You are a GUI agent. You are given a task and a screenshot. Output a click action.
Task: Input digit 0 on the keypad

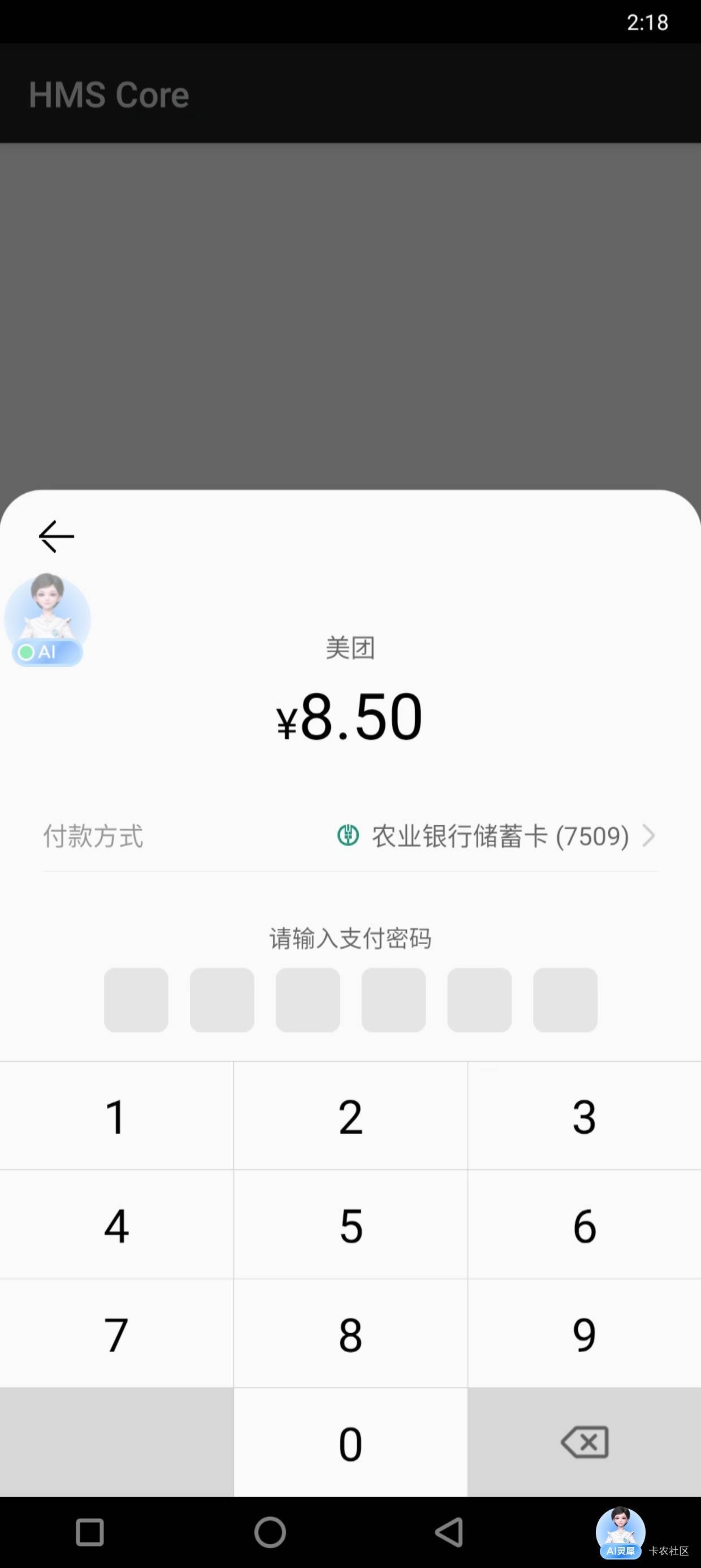(x=350, y=1443)
